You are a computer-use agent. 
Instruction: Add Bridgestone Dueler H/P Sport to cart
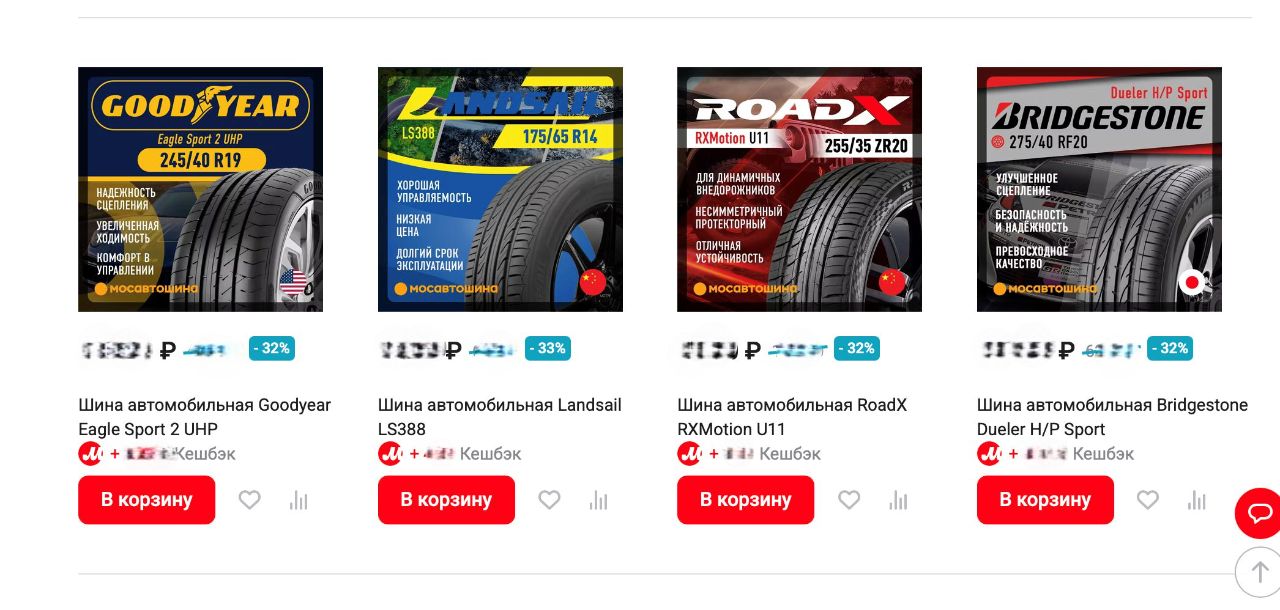[1045, 500]
